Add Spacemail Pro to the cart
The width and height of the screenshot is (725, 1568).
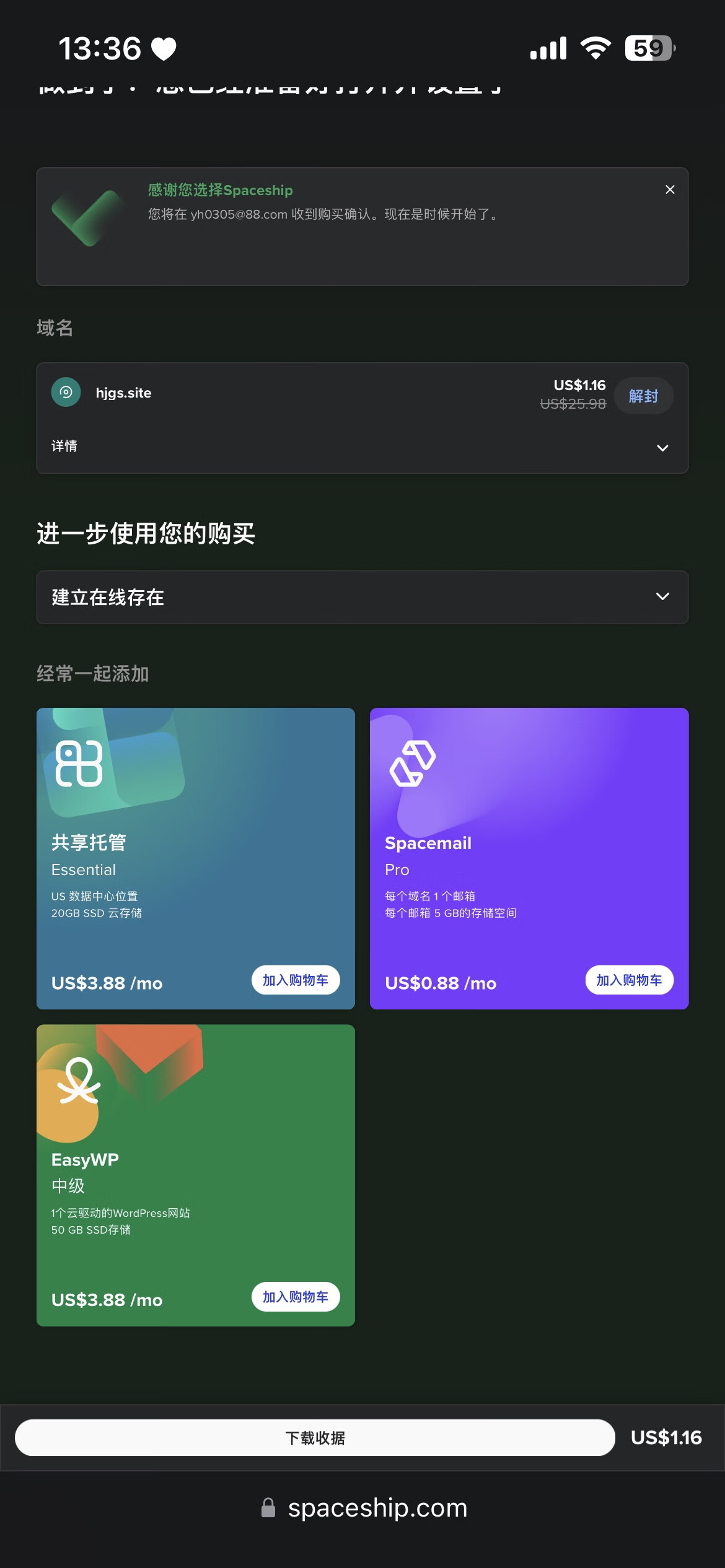(x=629, y=980)
